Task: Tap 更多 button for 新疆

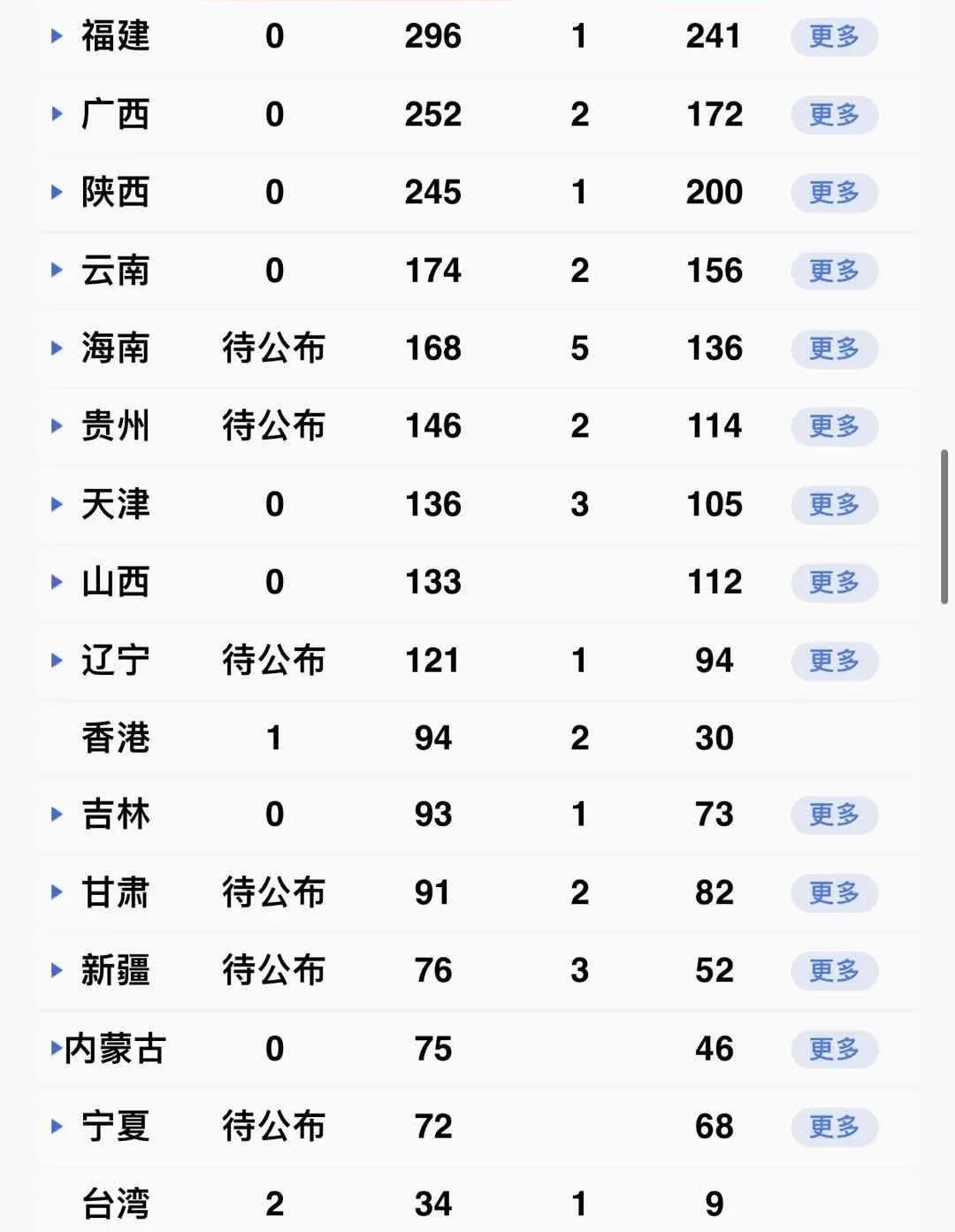Action: pyautogui.click(x=834, y=971)
